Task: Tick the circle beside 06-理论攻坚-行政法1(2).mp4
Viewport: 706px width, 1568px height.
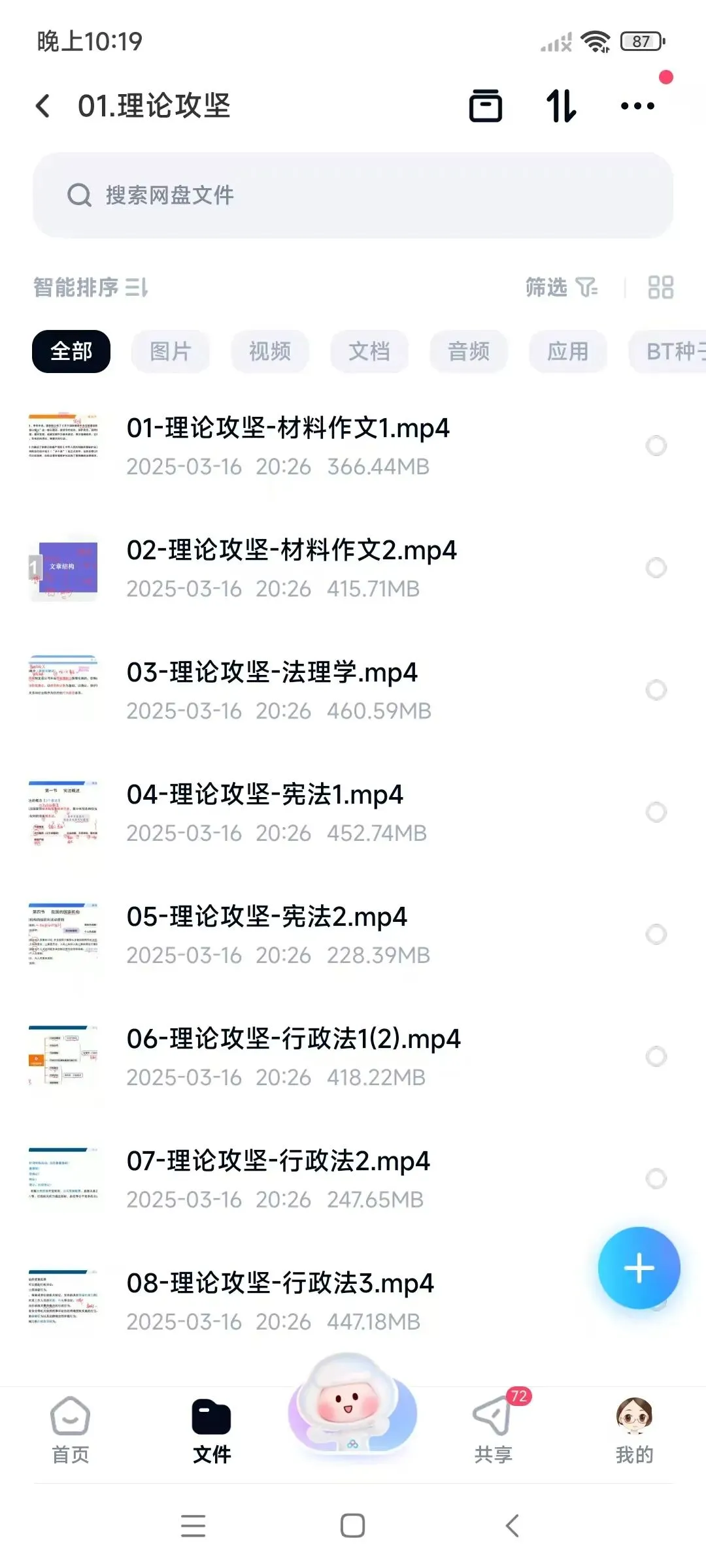Action: click(x=656, y=1056)
